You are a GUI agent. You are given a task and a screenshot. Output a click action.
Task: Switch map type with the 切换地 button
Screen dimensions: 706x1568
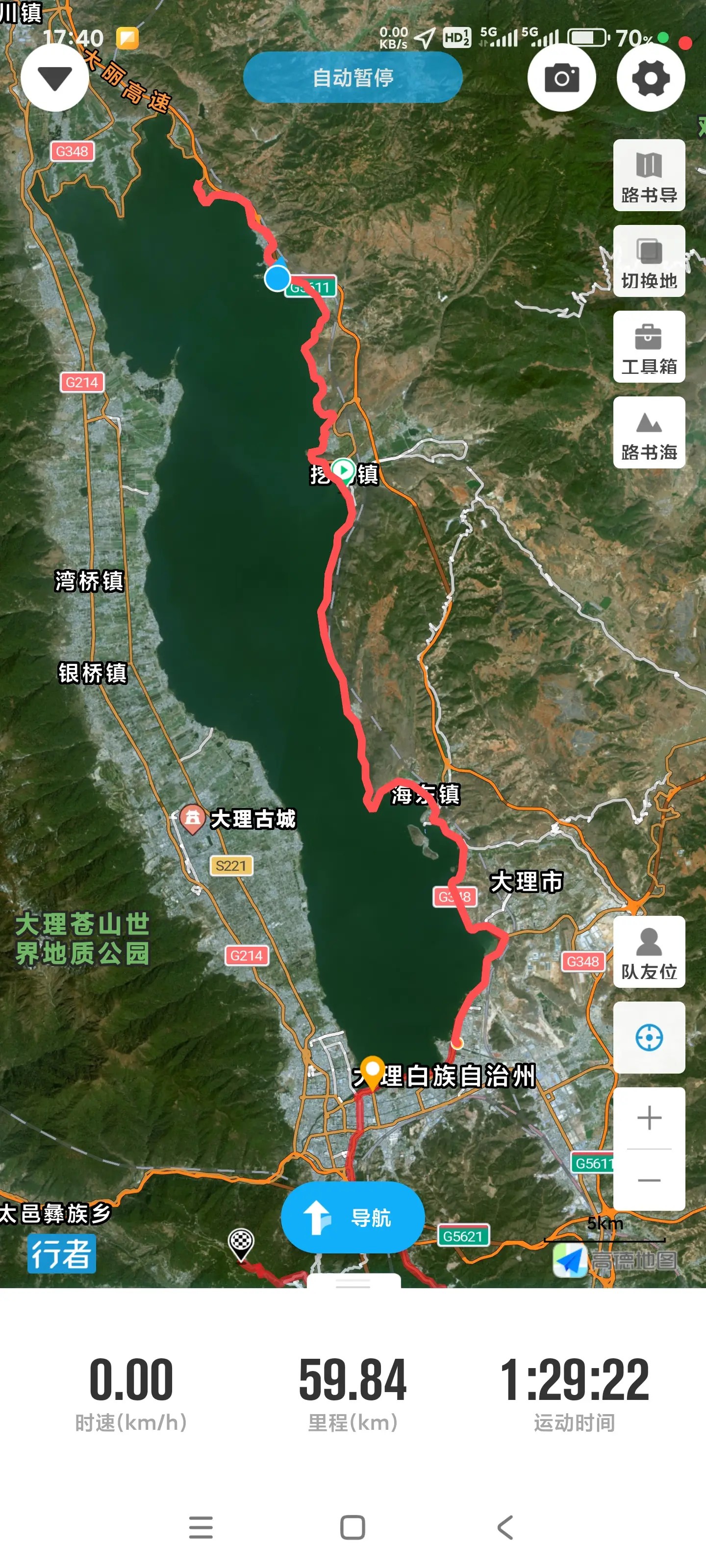(649, 261)
